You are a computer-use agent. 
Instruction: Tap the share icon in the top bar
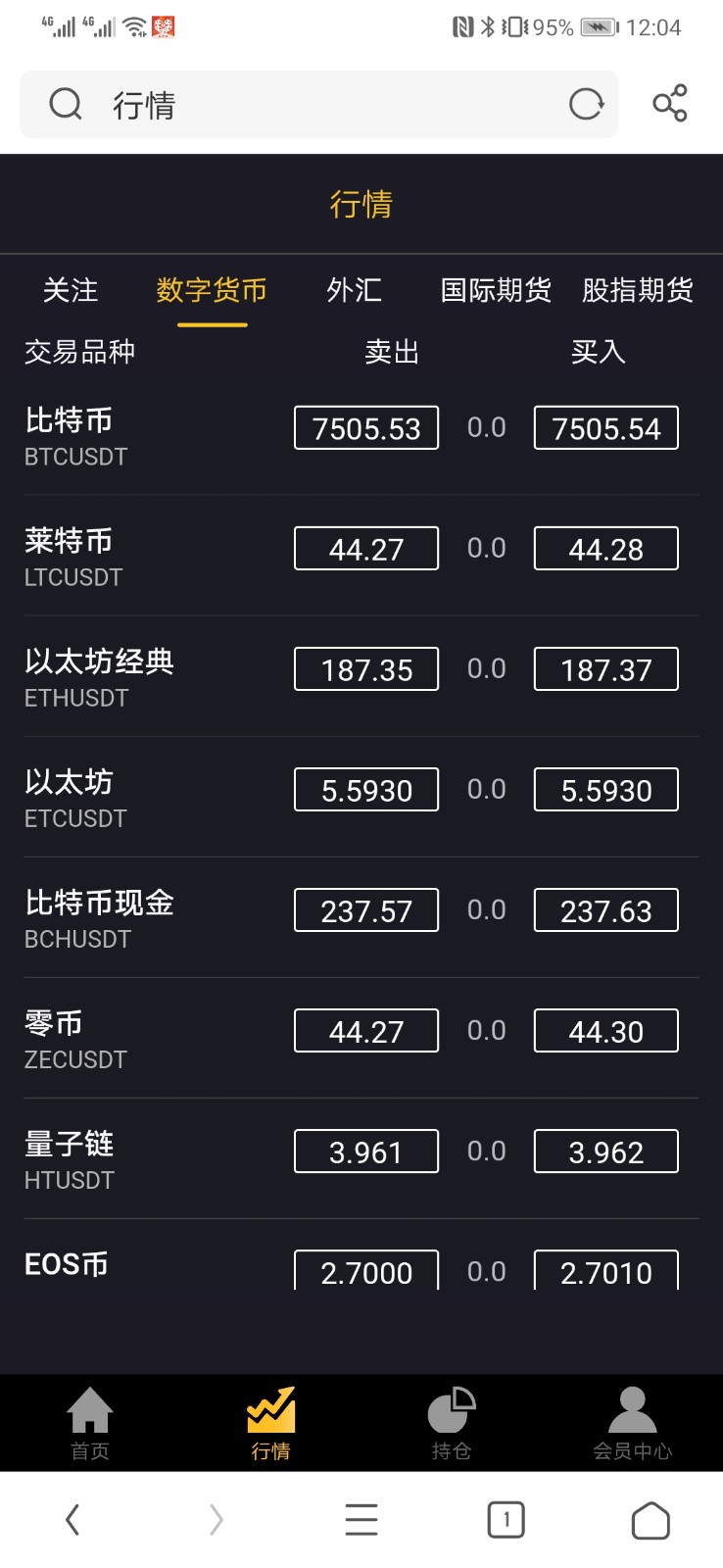[x=670, y=103]
